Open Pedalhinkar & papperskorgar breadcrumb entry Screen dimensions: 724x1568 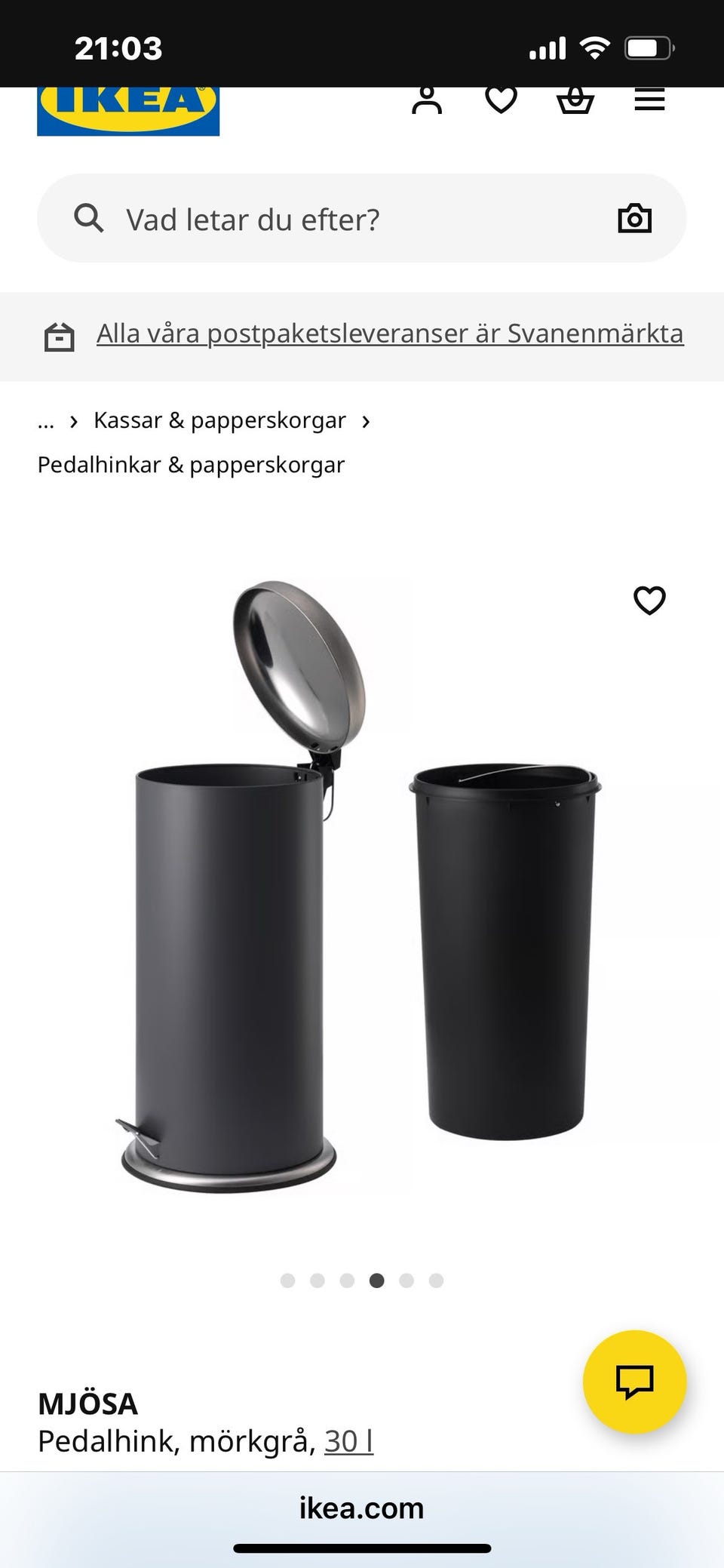tap(191, 465)
